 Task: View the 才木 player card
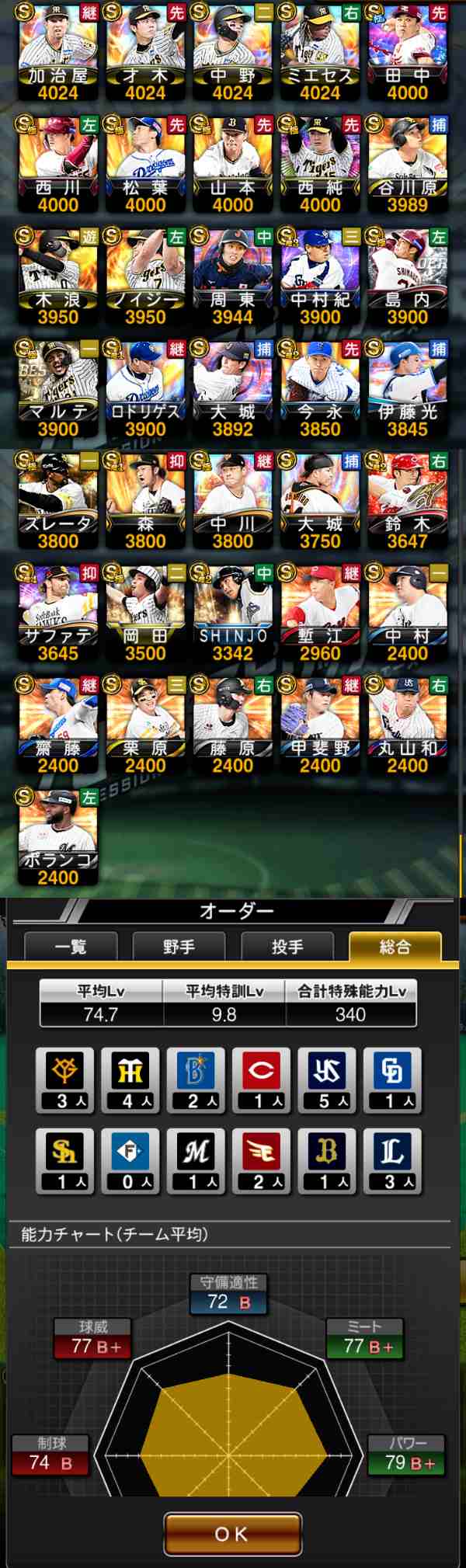145,50
